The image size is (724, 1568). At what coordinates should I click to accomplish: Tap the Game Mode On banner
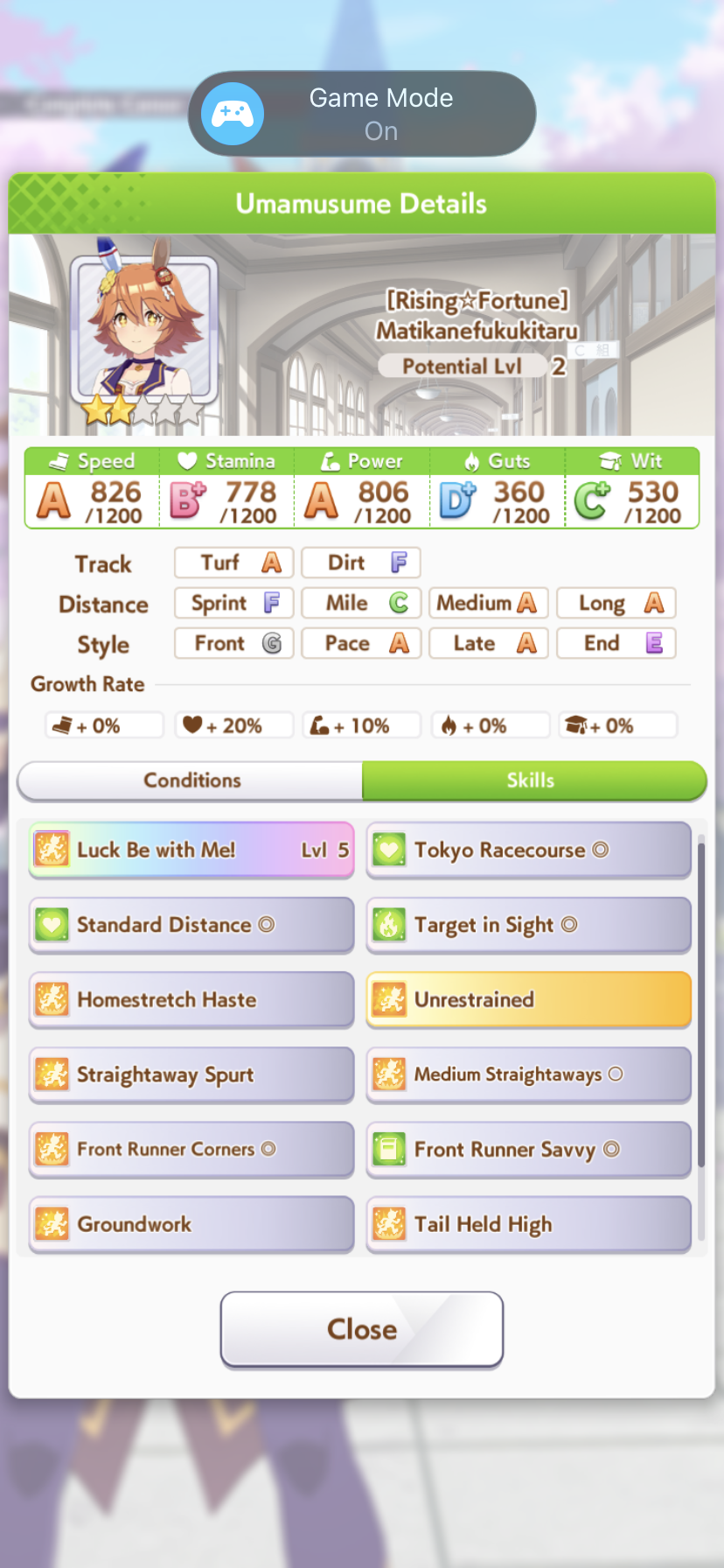(362, 114)
